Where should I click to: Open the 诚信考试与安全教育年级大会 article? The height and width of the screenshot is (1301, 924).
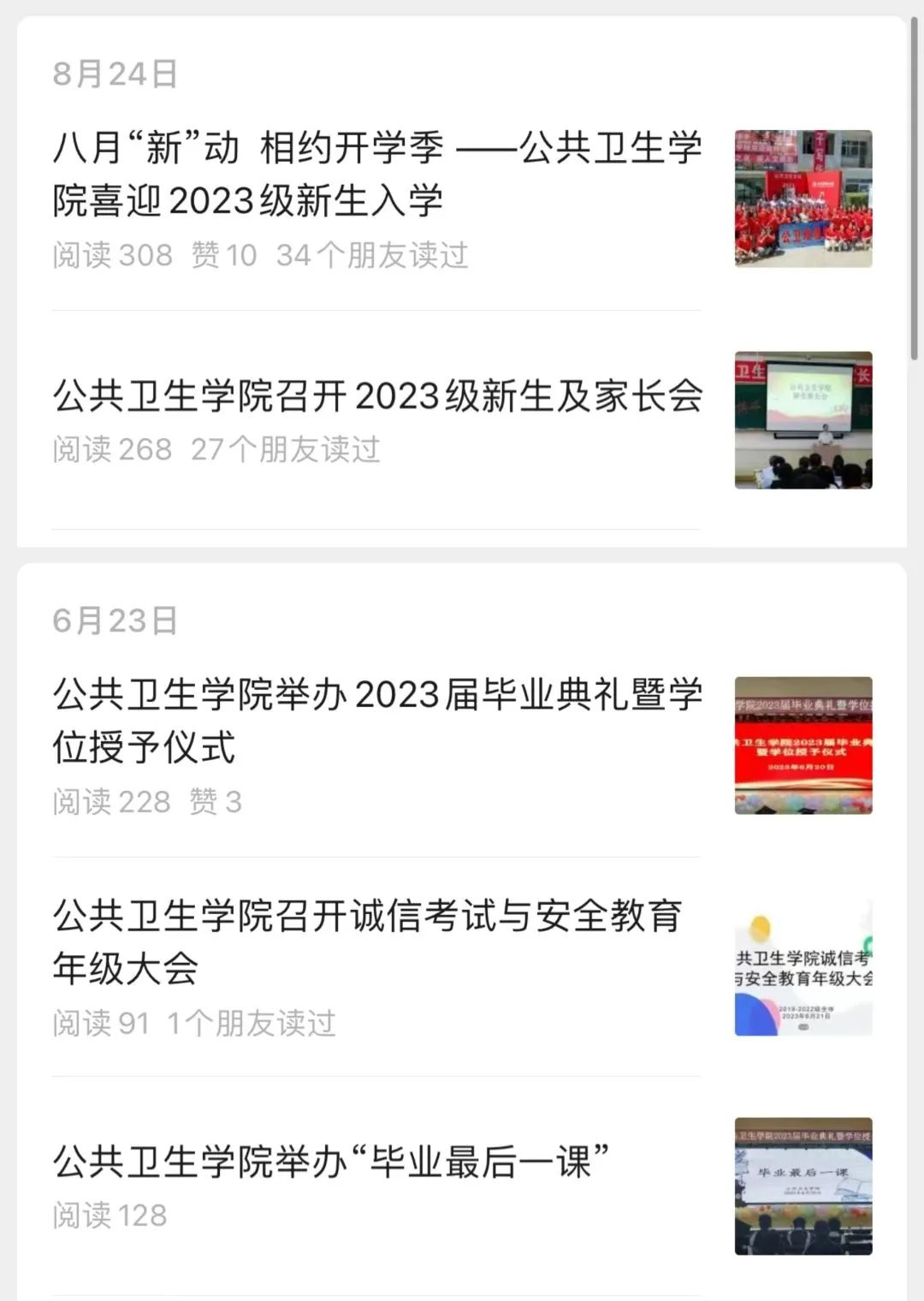(368, 942)
